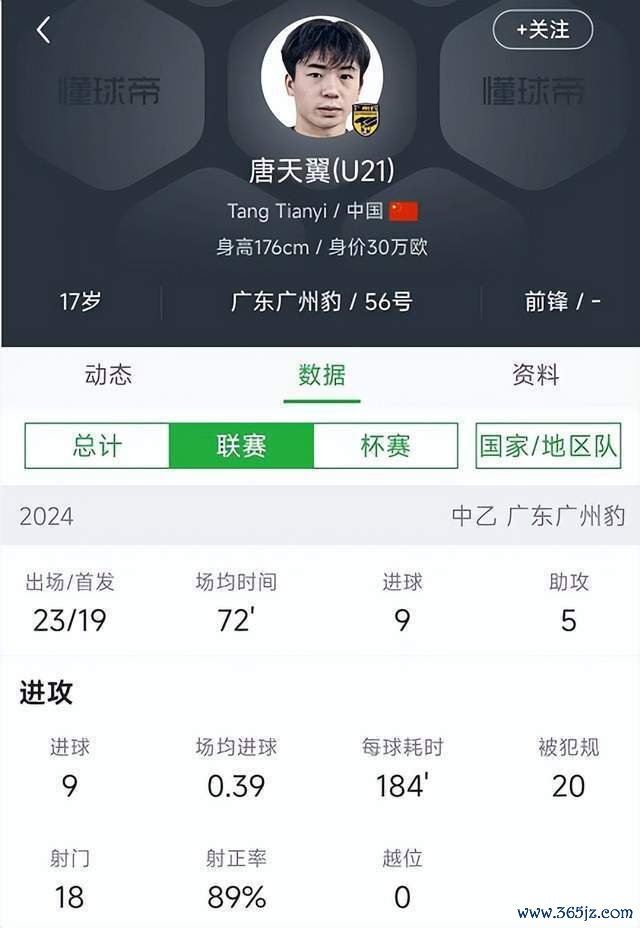Select the 数据 tab

tap(321, 375)
